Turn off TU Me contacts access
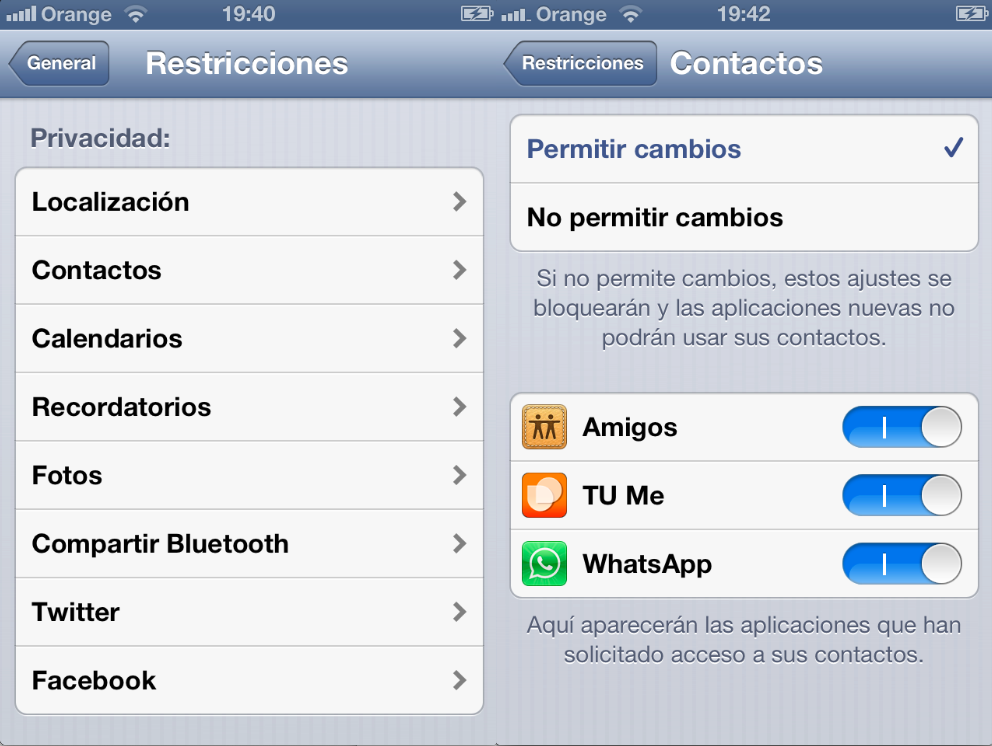The image size is (992, 746). [x=902, y=495]
